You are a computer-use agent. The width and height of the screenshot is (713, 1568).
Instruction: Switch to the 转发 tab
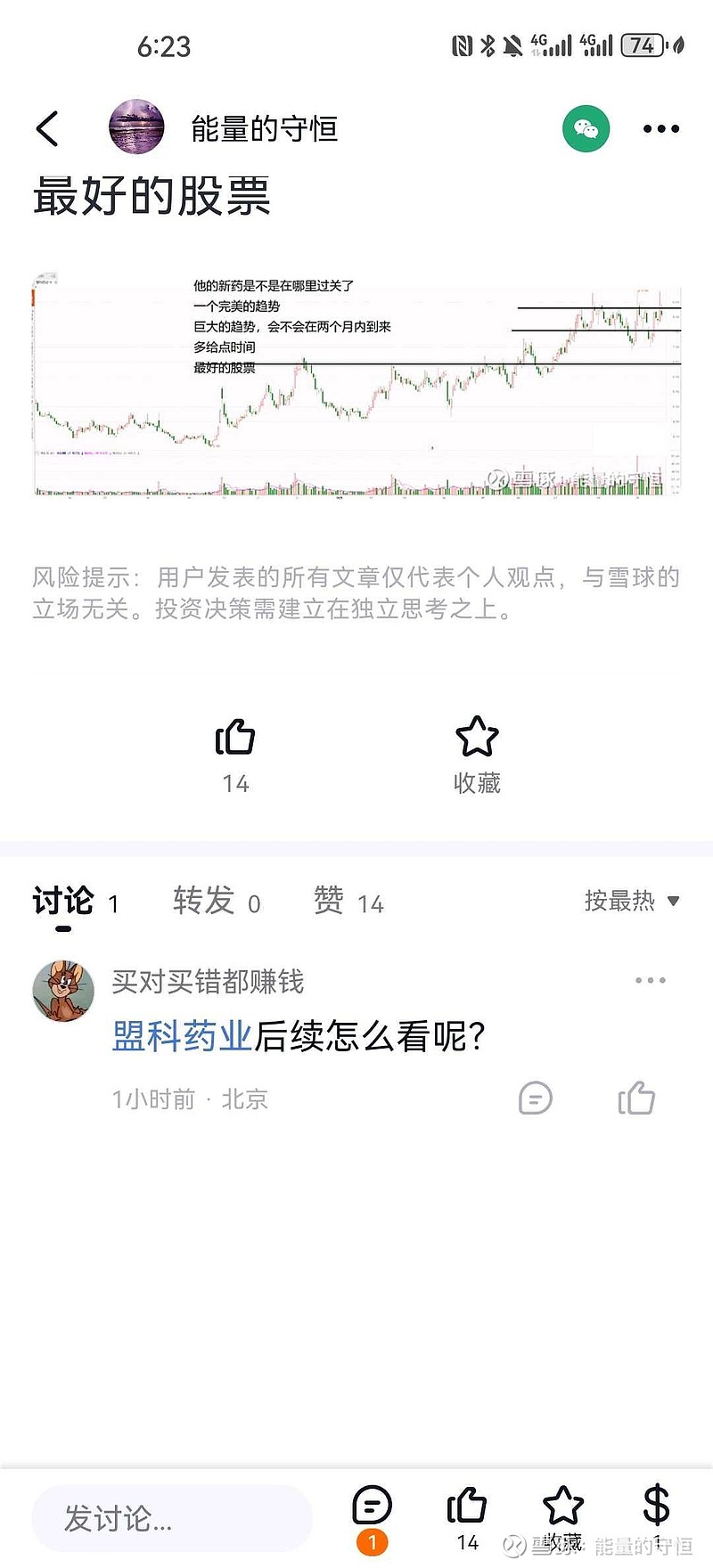coord(205,902)
